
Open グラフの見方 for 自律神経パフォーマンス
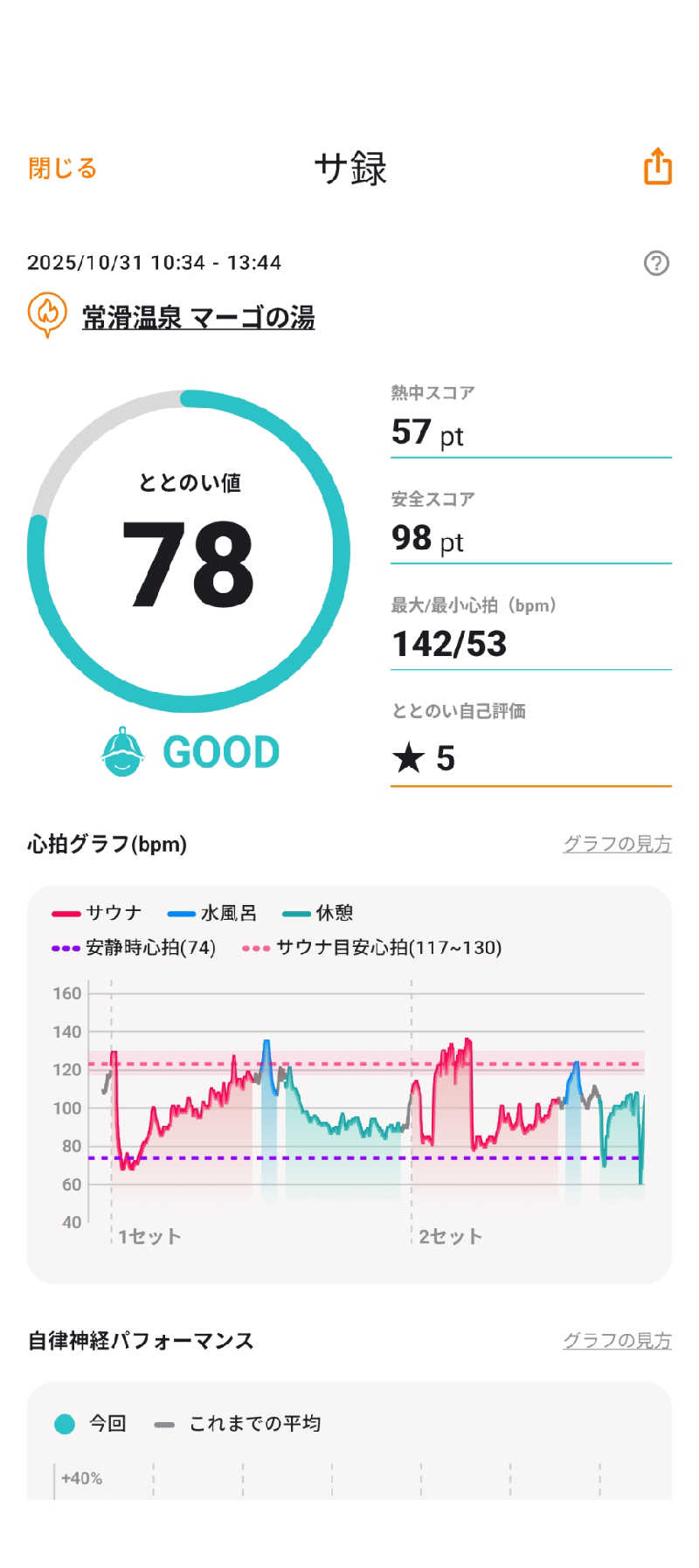pyautogui.click(x=617, y=1340)
